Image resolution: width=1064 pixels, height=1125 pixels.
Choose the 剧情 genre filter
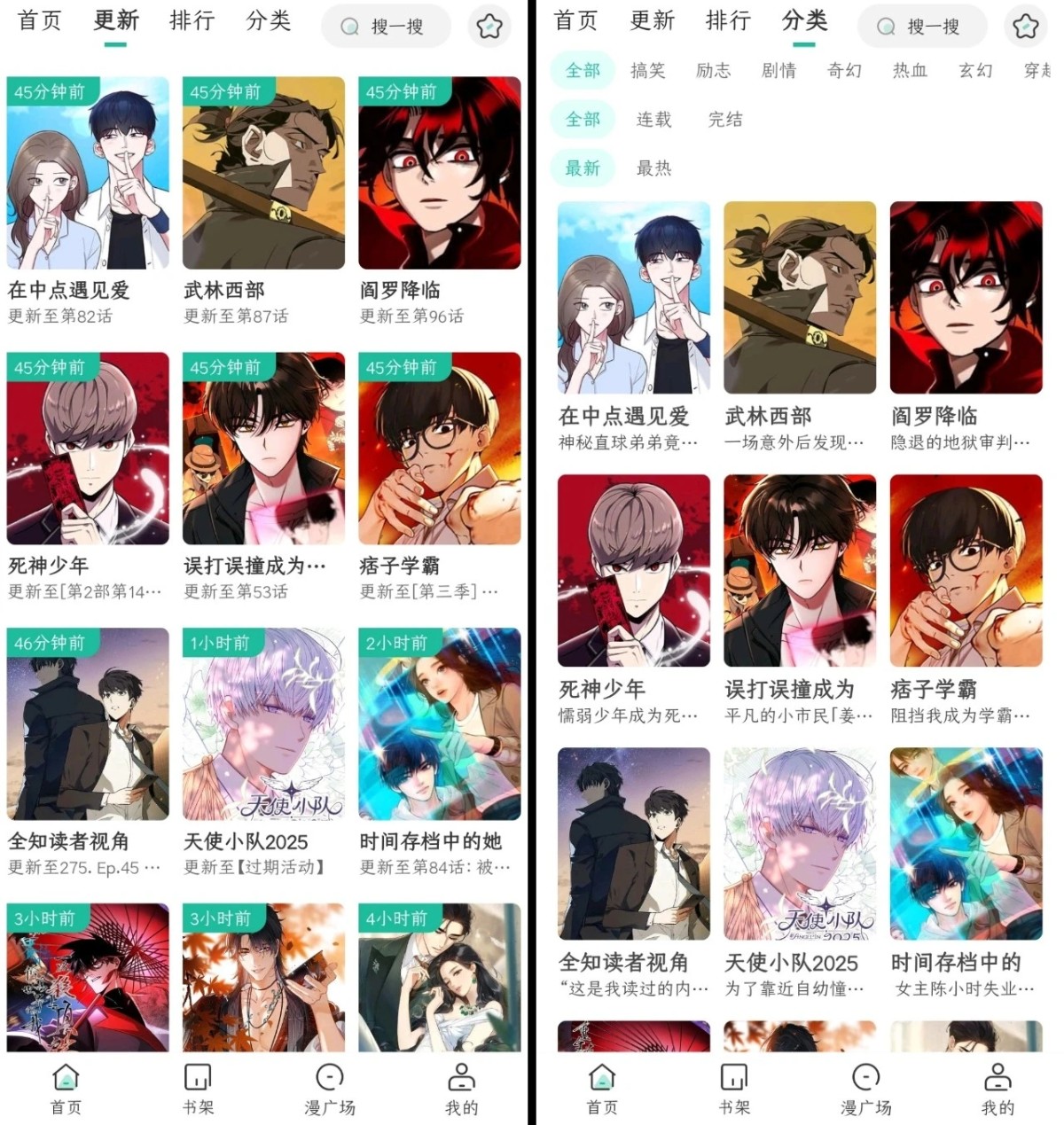tap(778, 71)
